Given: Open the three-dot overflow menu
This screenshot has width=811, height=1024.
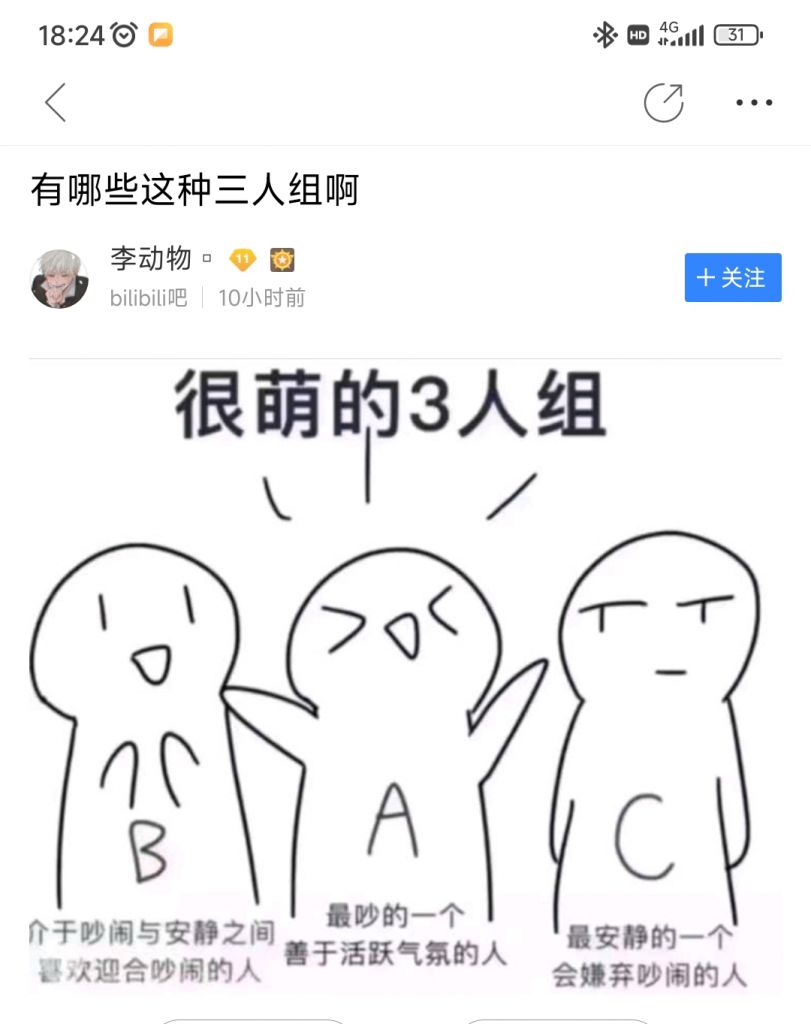Looking at the screenshot, I should point(754,102).
